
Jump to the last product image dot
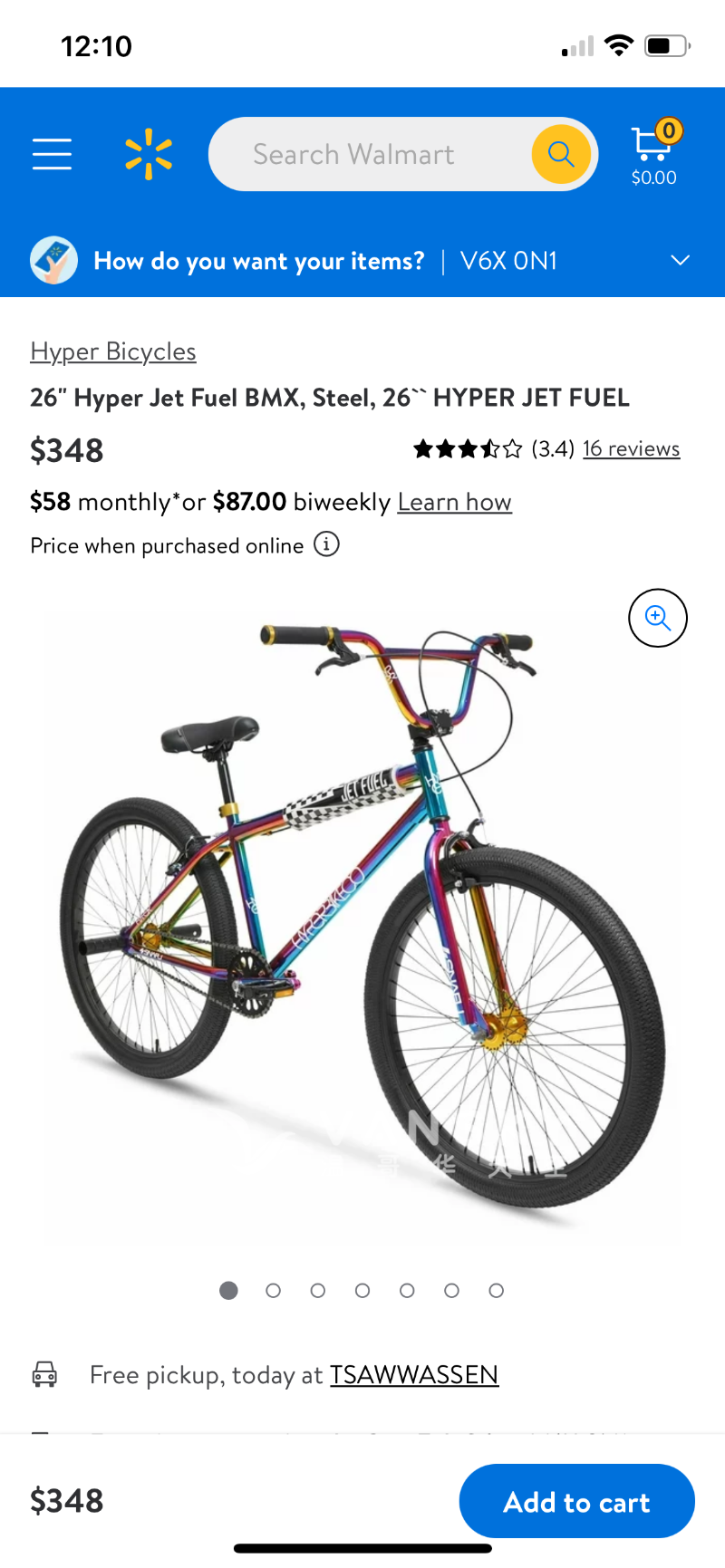tap(496, 1291)
